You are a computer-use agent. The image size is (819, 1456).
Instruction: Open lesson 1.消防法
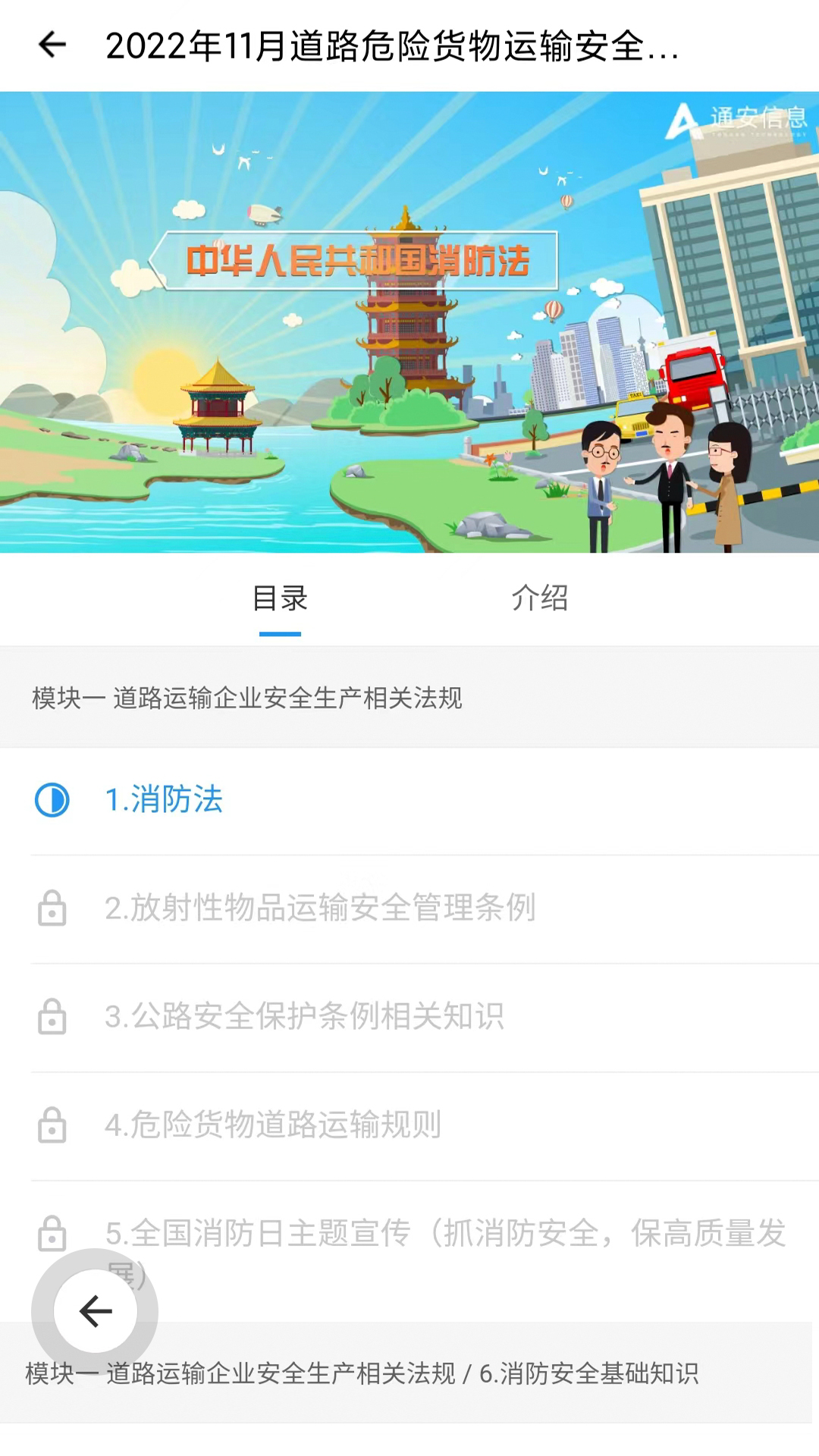165,800
